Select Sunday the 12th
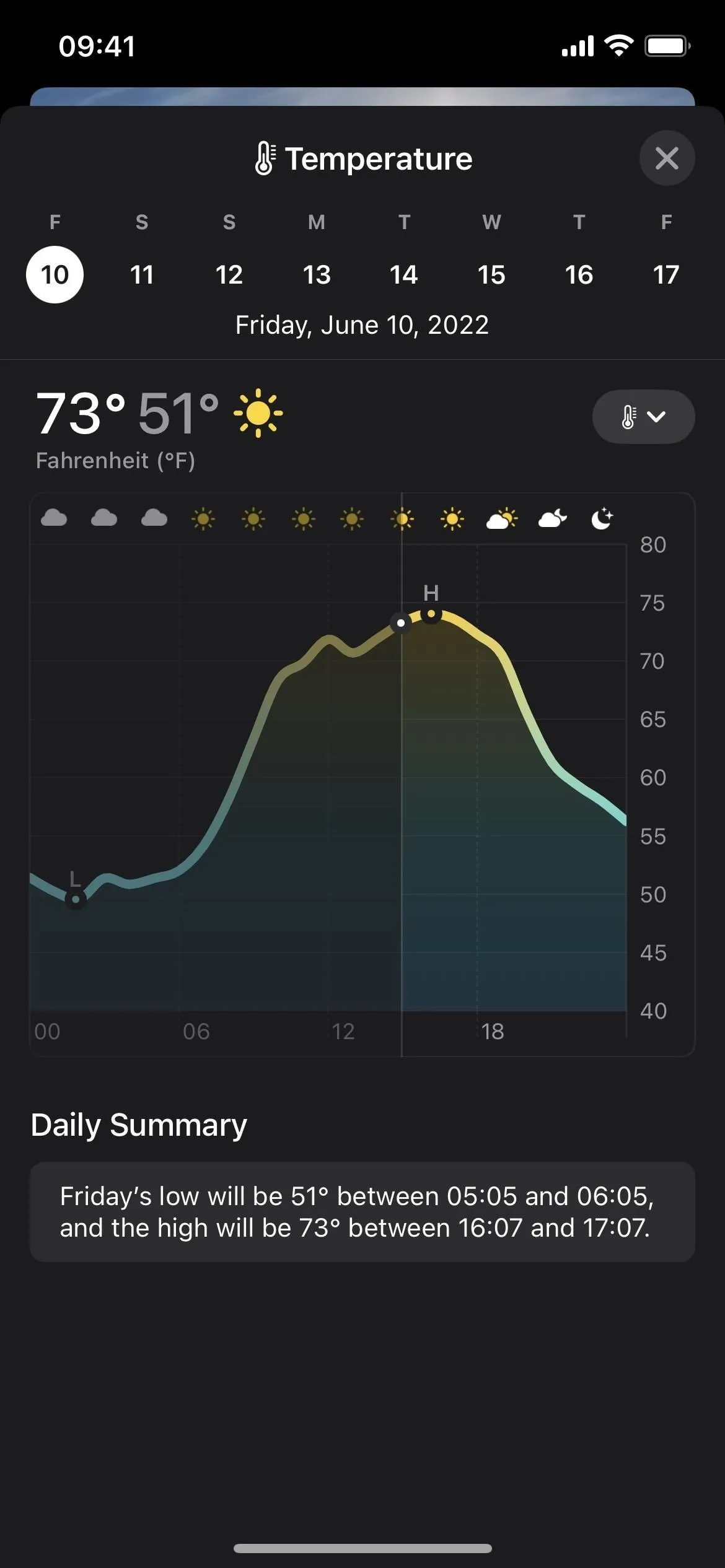725x1568 pixels. pos(229,274)
